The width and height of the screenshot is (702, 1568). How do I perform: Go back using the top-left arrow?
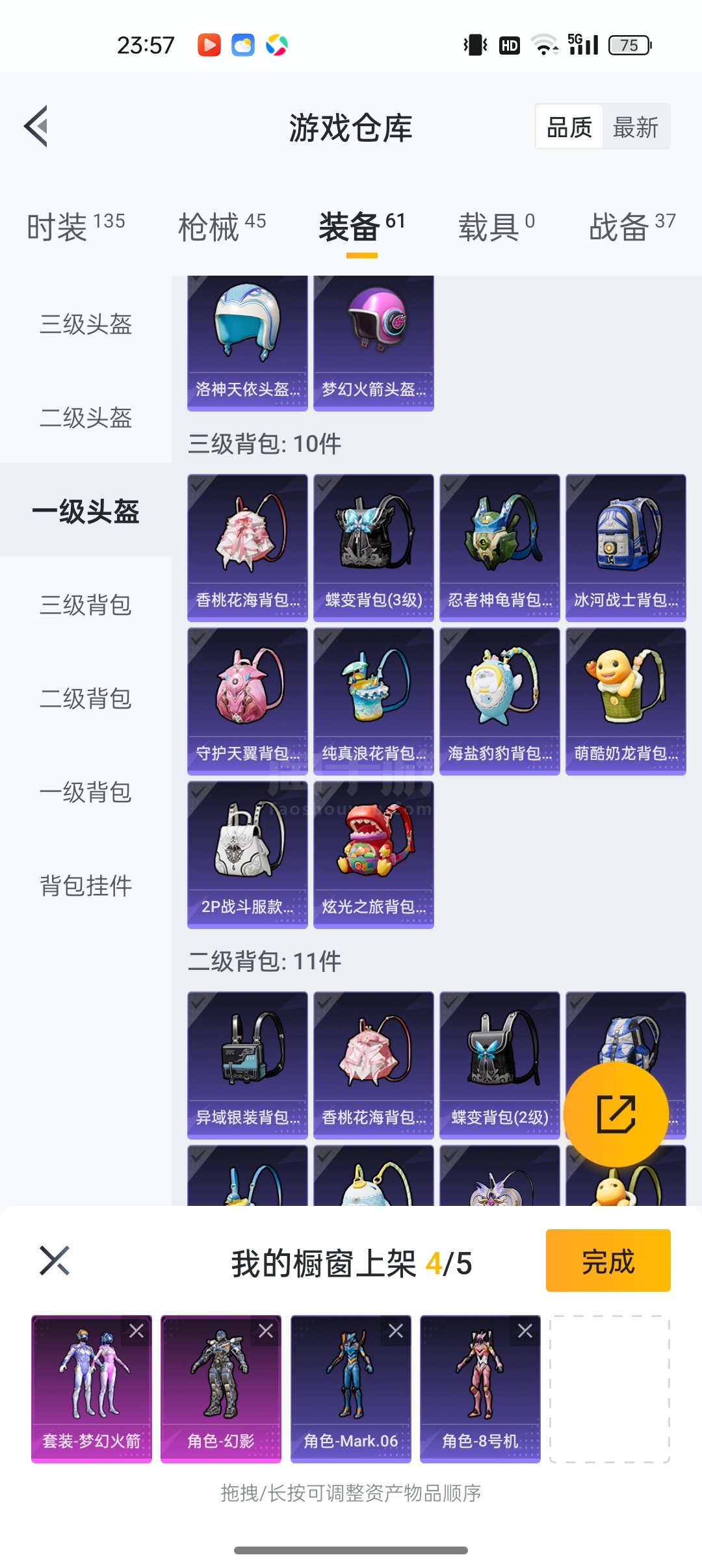[x=36, y=126]
